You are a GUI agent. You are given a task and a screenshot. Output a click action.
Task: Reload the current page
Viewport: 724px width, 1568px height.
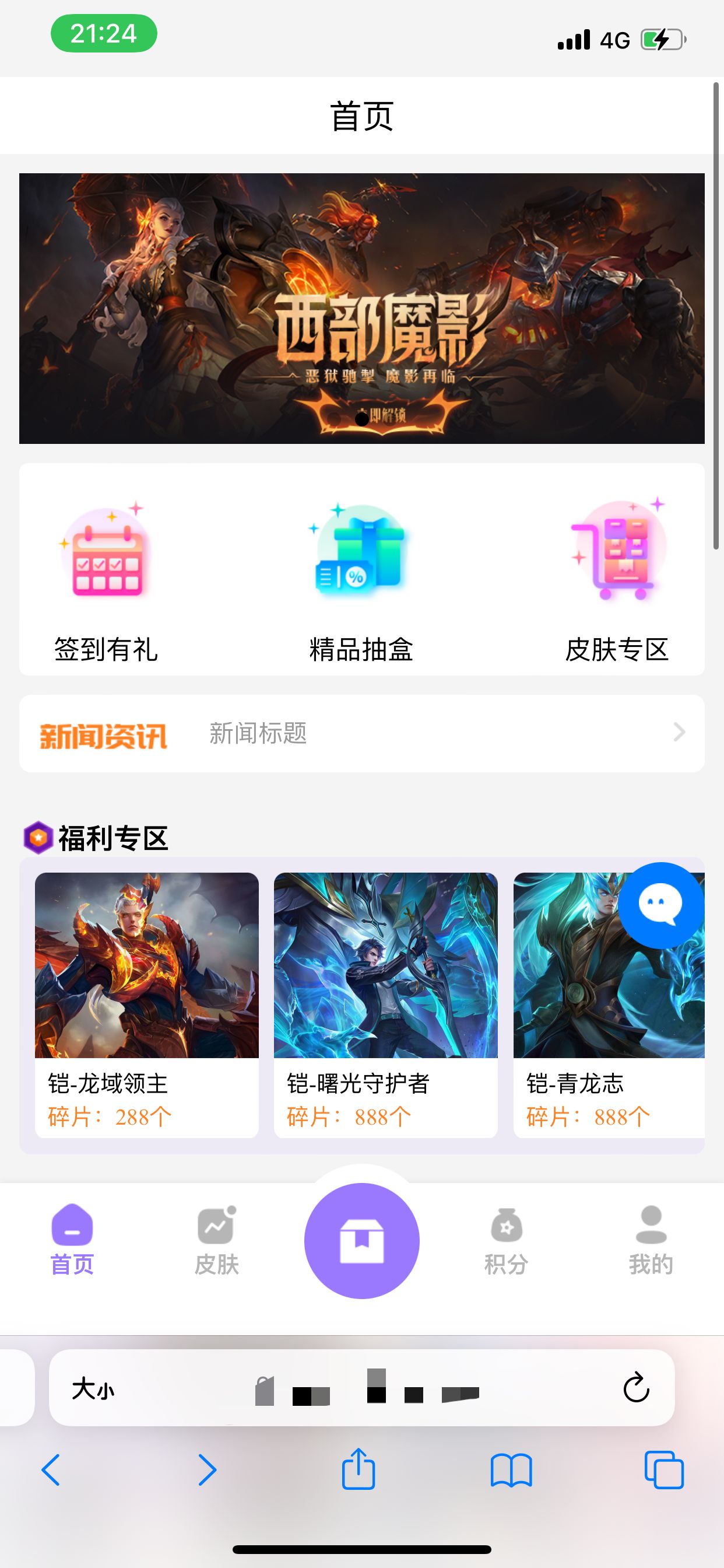[637, 1388]
